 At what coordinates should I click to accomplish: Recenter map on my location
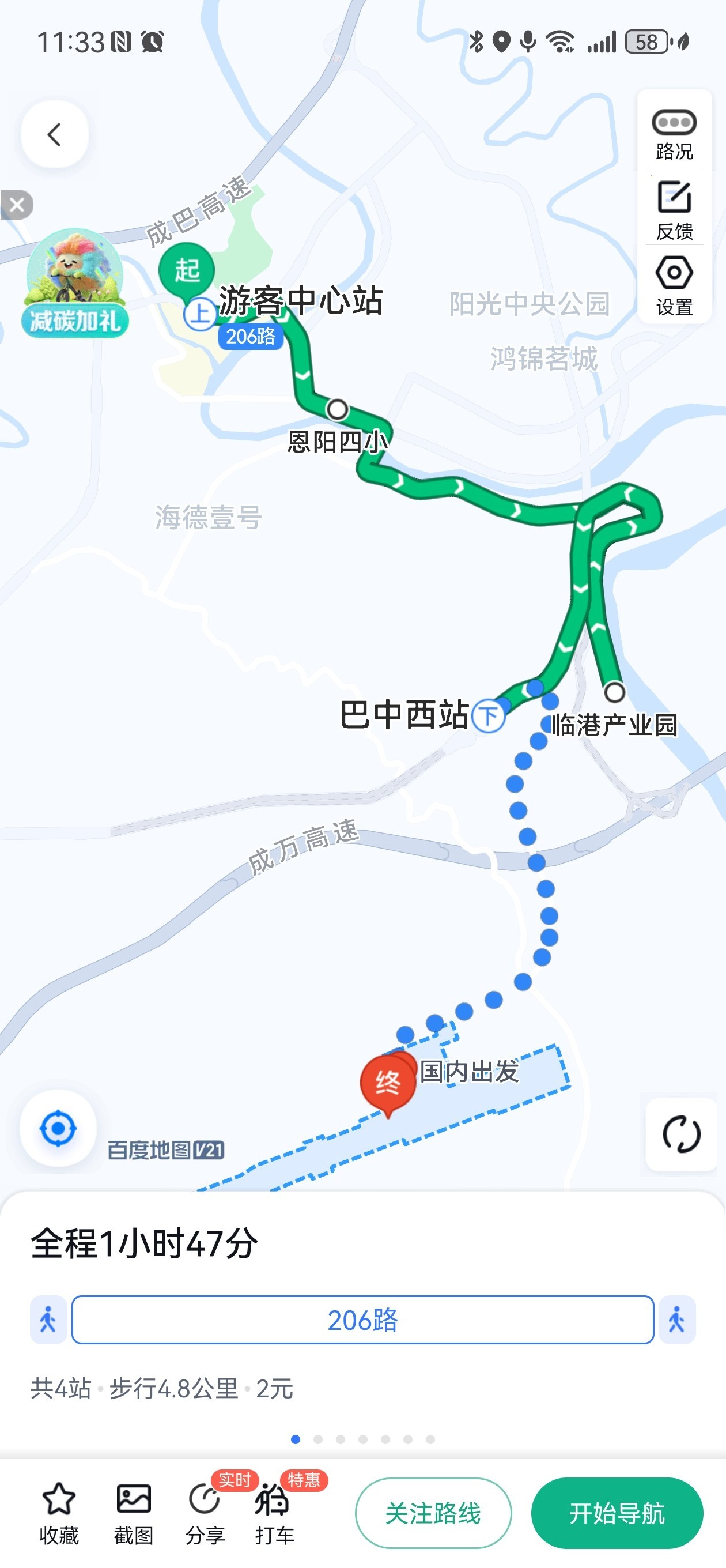(58, 1128)
